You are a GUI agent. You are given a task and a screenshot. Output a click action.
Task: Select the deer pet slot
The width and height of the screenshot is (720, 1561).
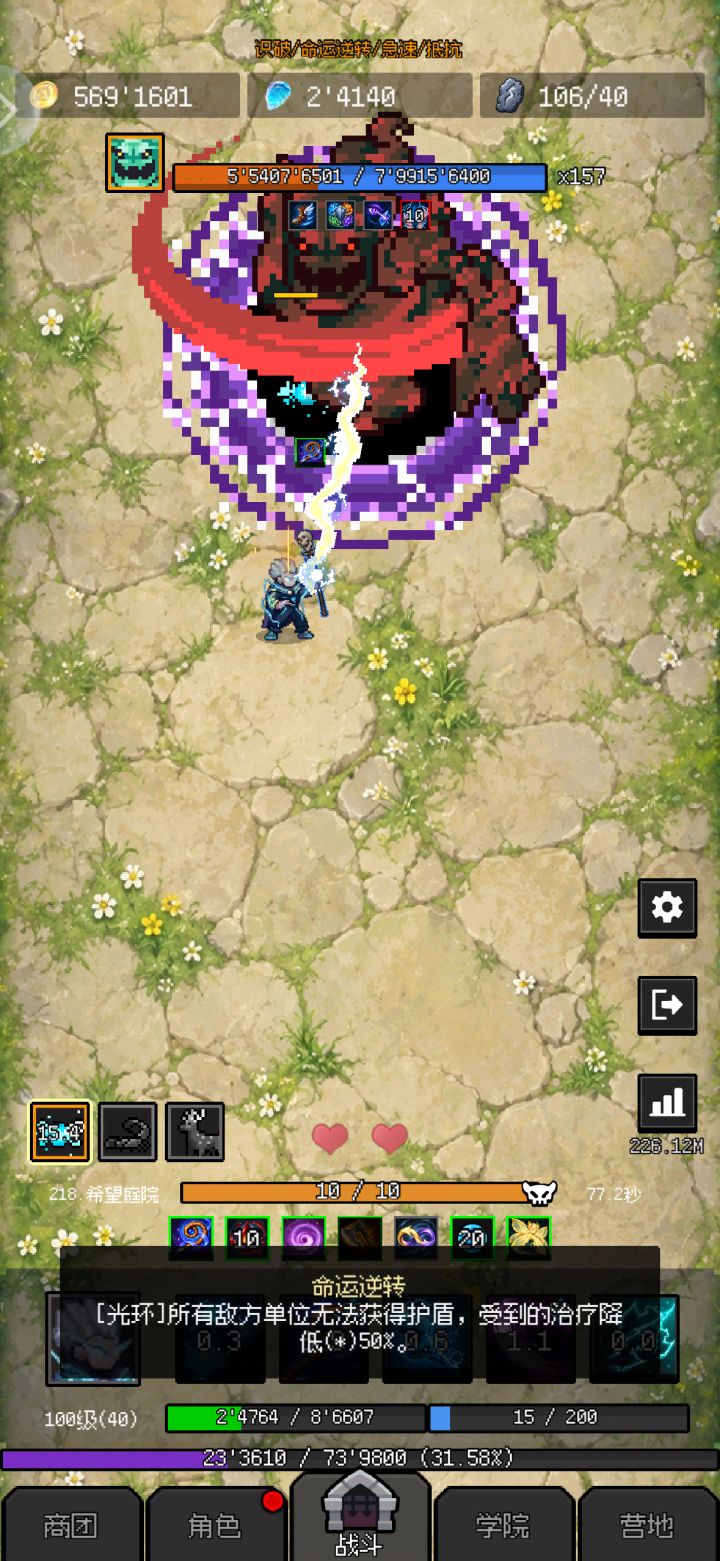pyautogui.click(x=195, y=1132)
